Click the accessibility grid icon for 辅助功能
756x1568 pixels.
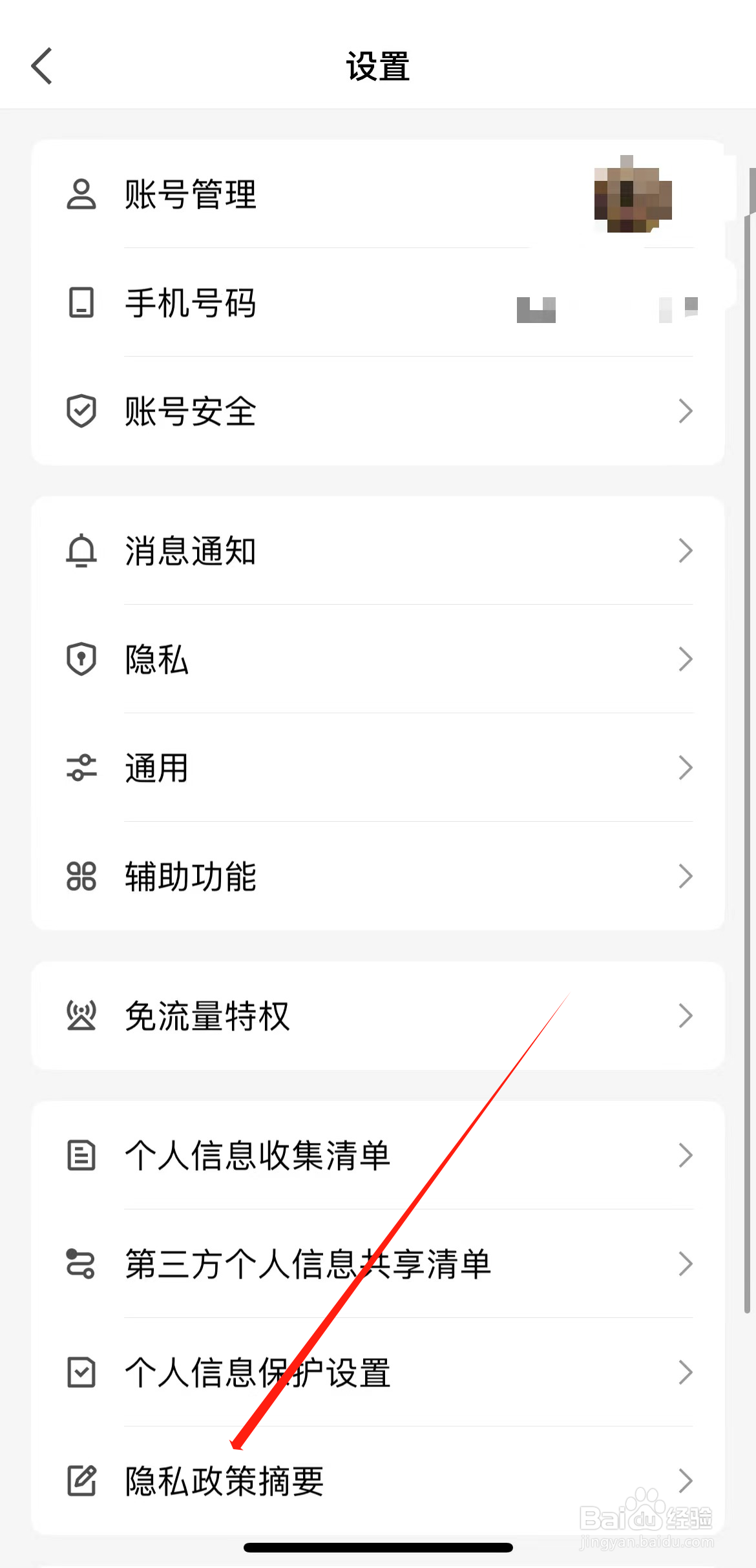pyautogui.click(x=80, y=876)
